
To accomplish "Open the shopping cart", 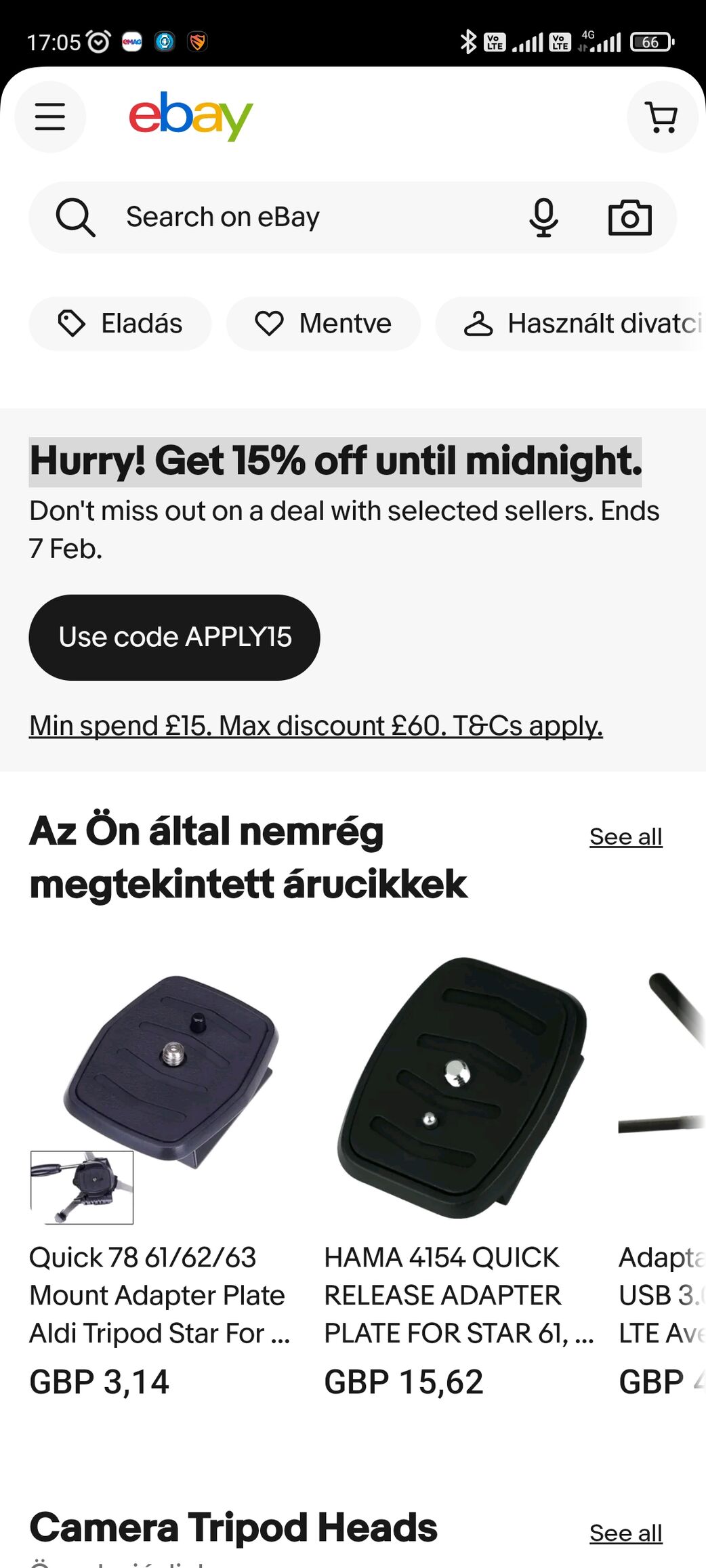I will 661,117.
